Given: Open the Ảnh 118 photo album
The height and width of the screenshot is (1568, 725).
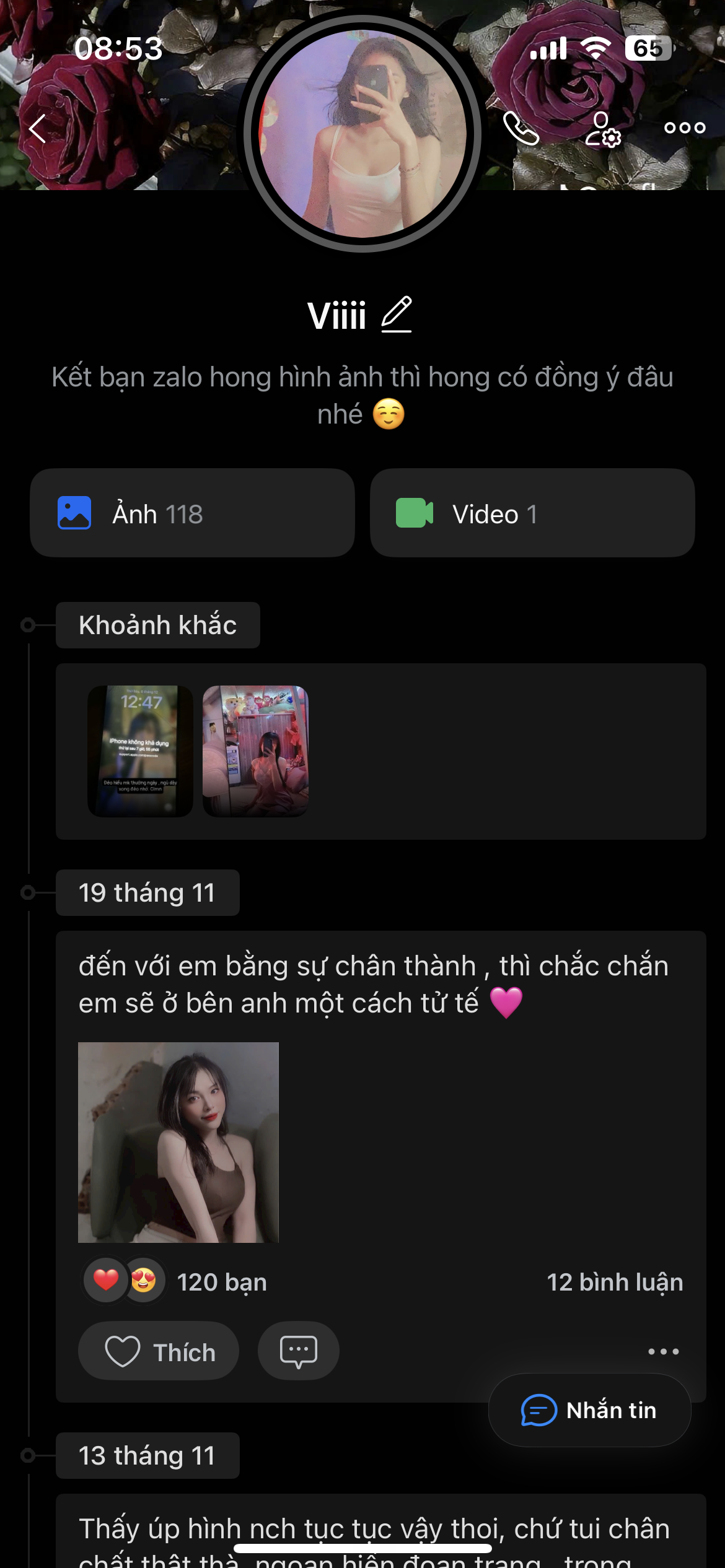Looking at the screenshot, I should [x=192, y=513].
